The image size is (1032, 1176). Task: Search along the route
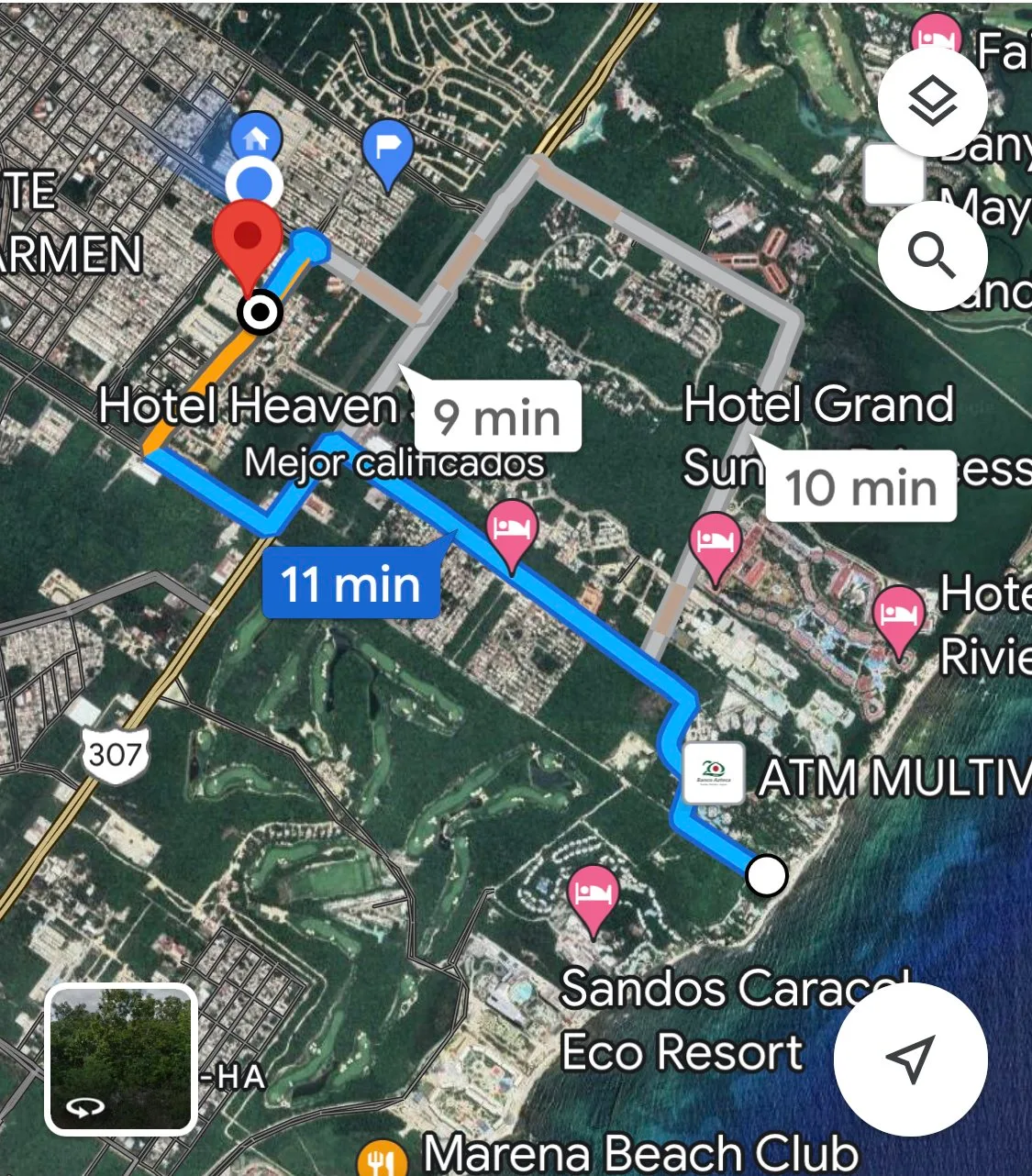pyautogui.click(x=932, y=254)
